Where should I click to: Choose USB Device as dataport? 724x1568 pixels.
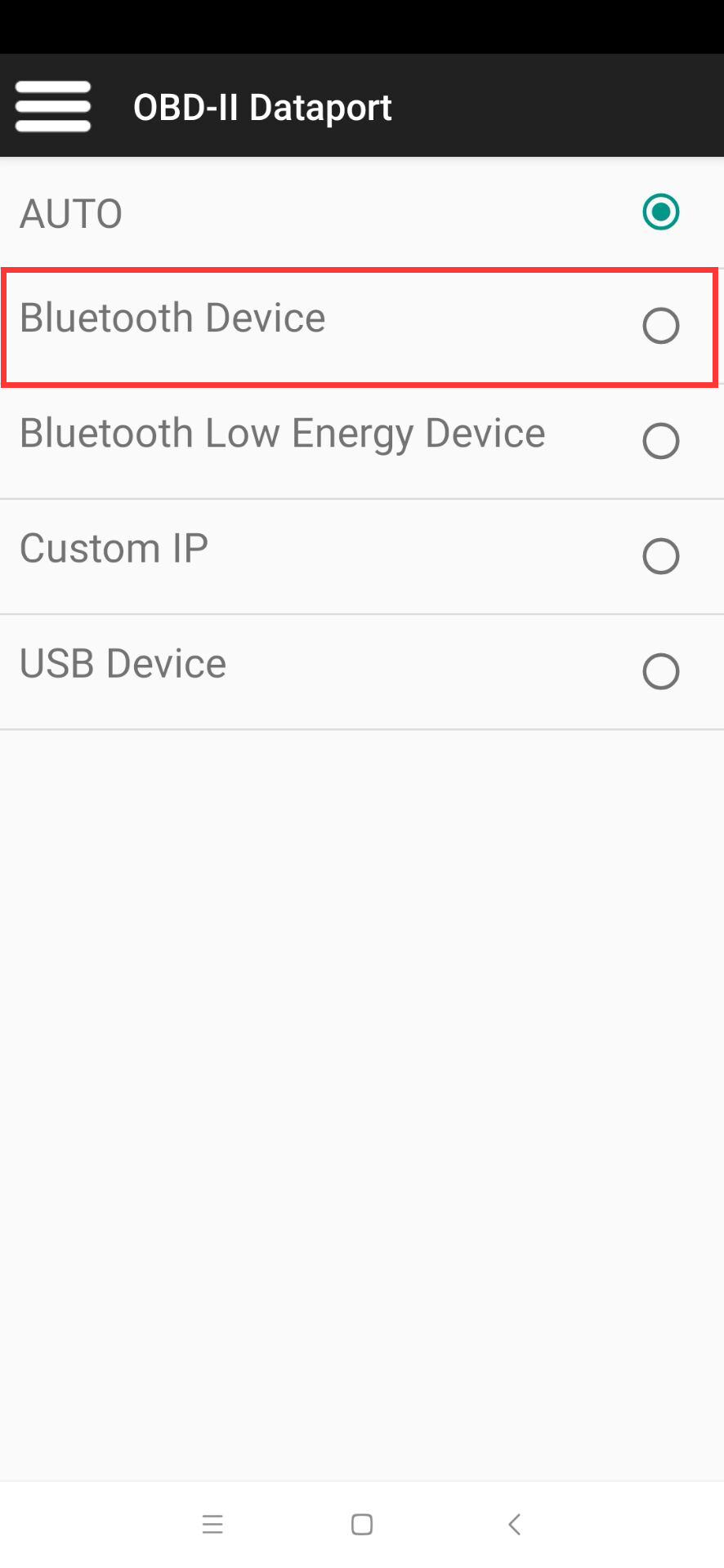point(660,671)
